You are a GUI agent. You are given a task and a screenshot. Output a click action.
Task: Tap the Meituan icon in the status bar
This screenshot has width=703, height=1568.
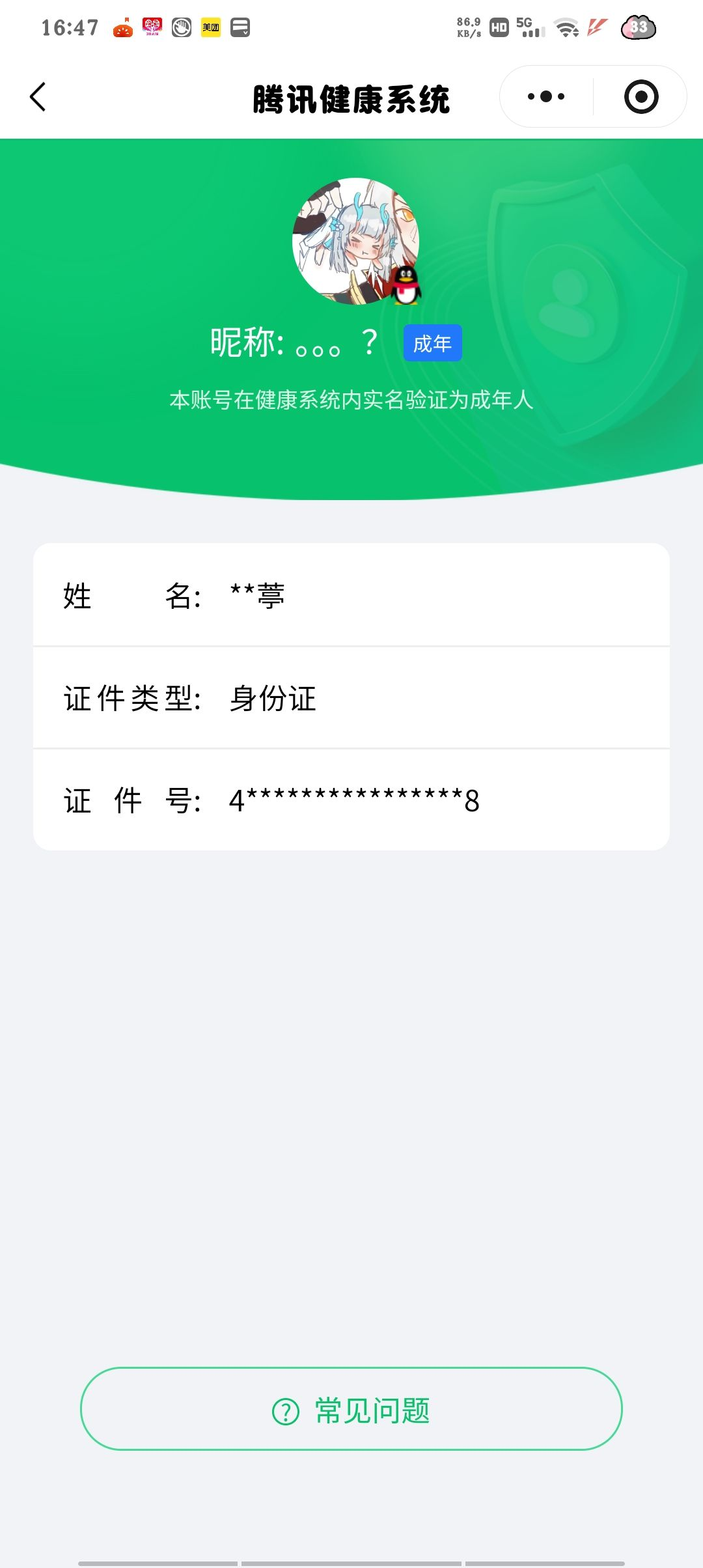211,27
